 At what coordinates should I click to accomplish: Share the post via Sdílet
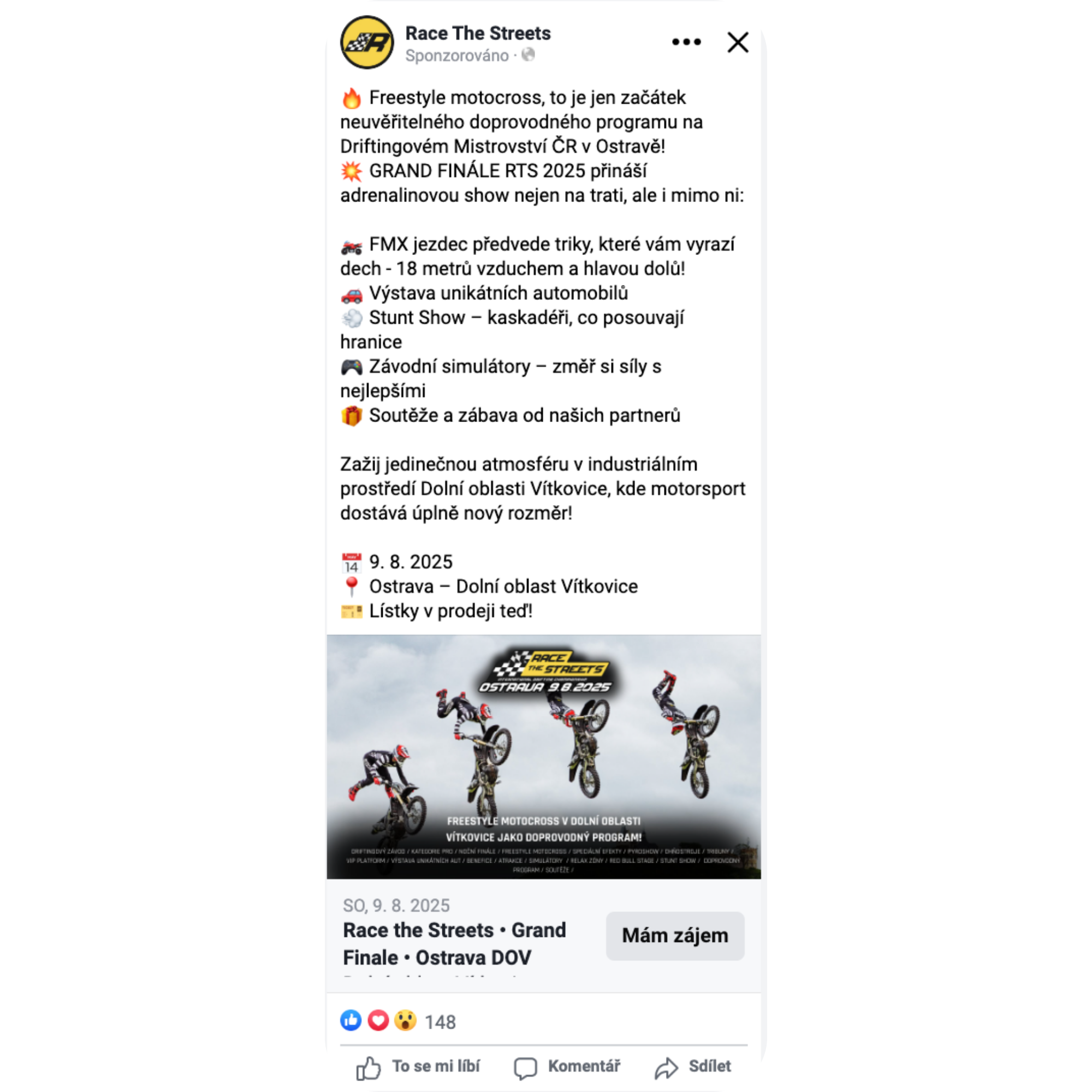(693, 1066)
